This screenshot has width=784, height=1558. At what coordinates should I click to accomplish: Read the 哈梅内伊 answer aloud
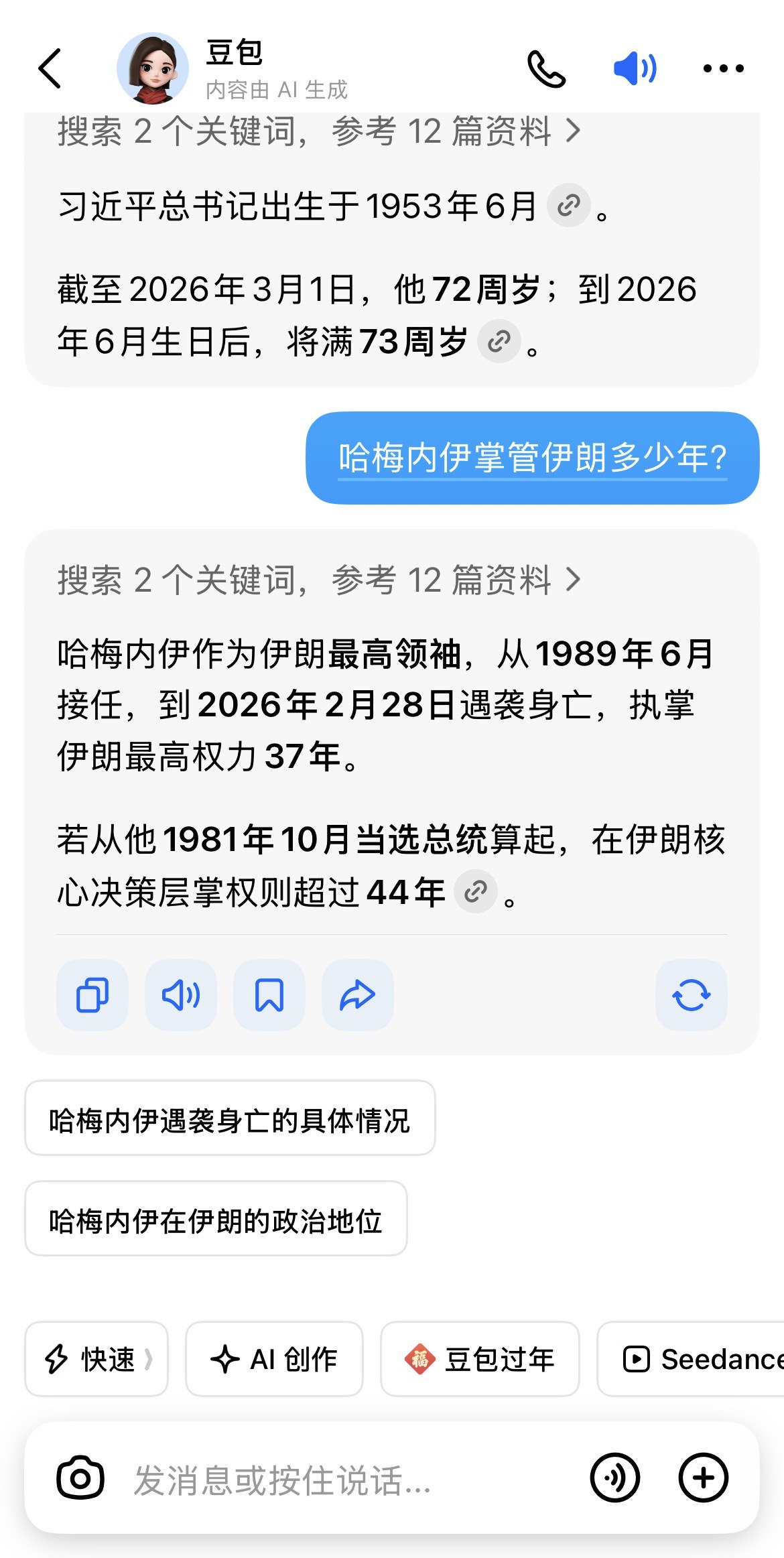[x=181, y=995]
